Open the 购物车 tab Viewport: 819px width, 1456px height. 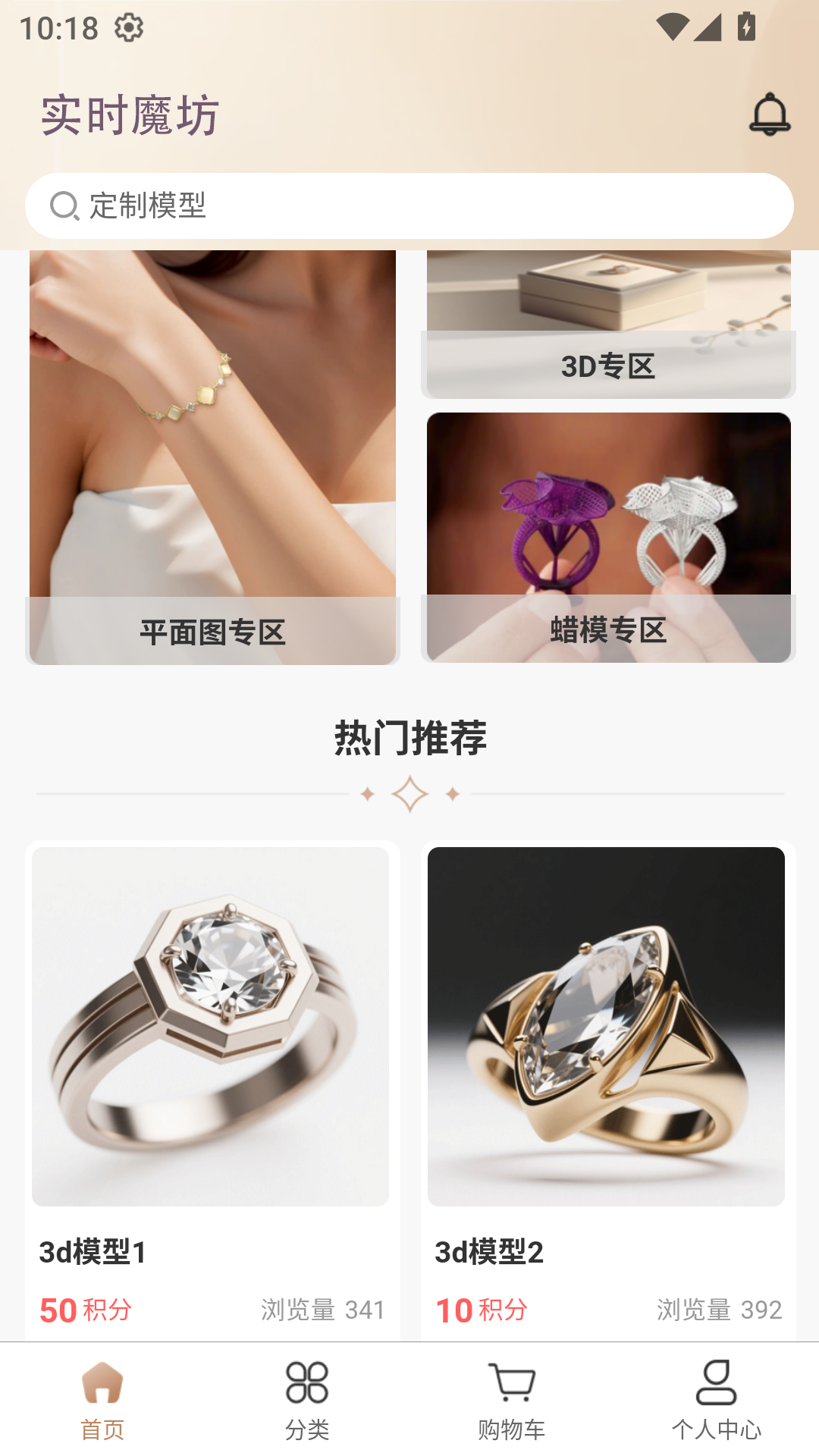point(512,1400)
